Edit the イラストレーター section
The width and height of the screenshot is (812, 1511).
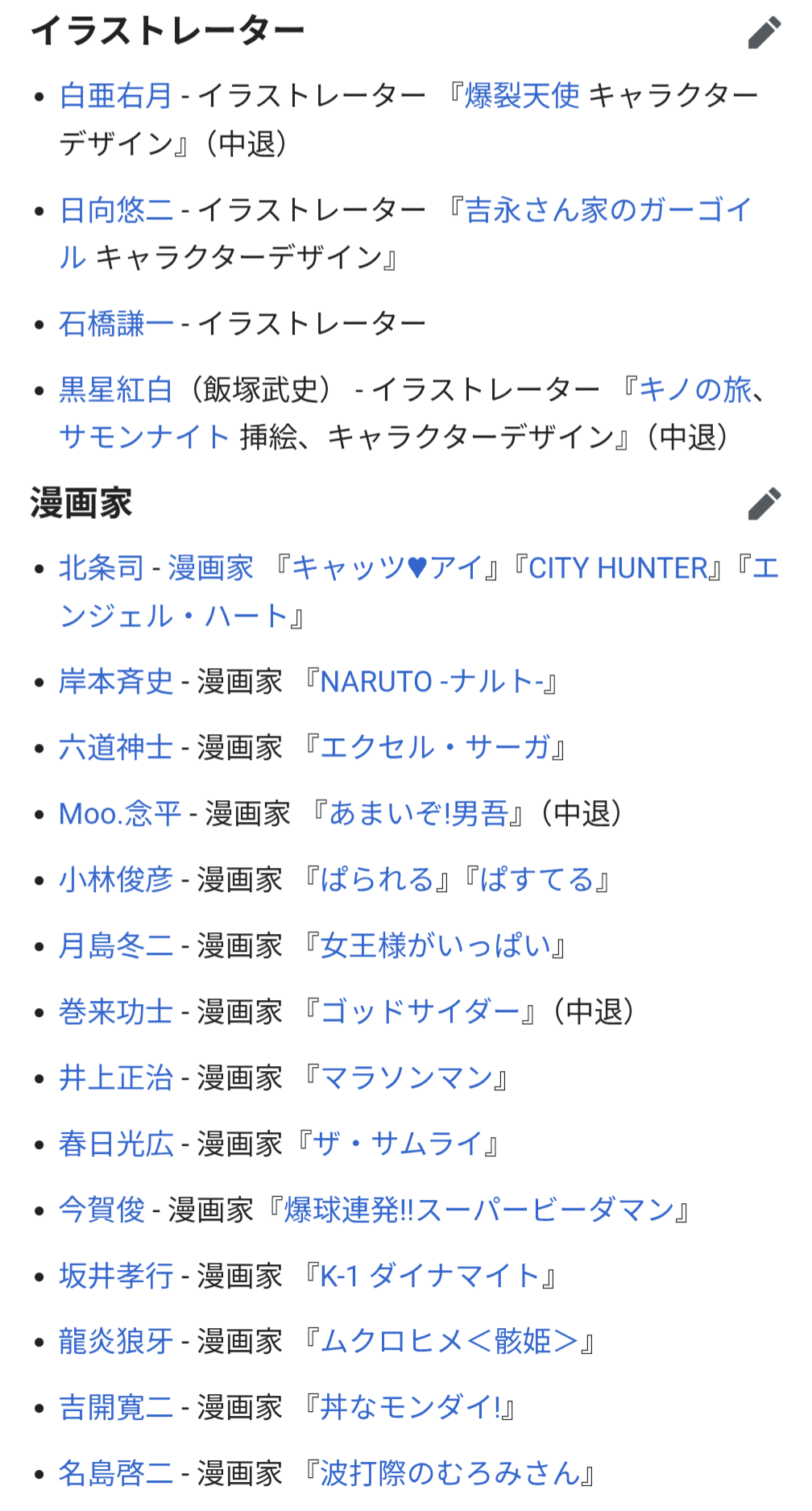[x=764, y=32]
